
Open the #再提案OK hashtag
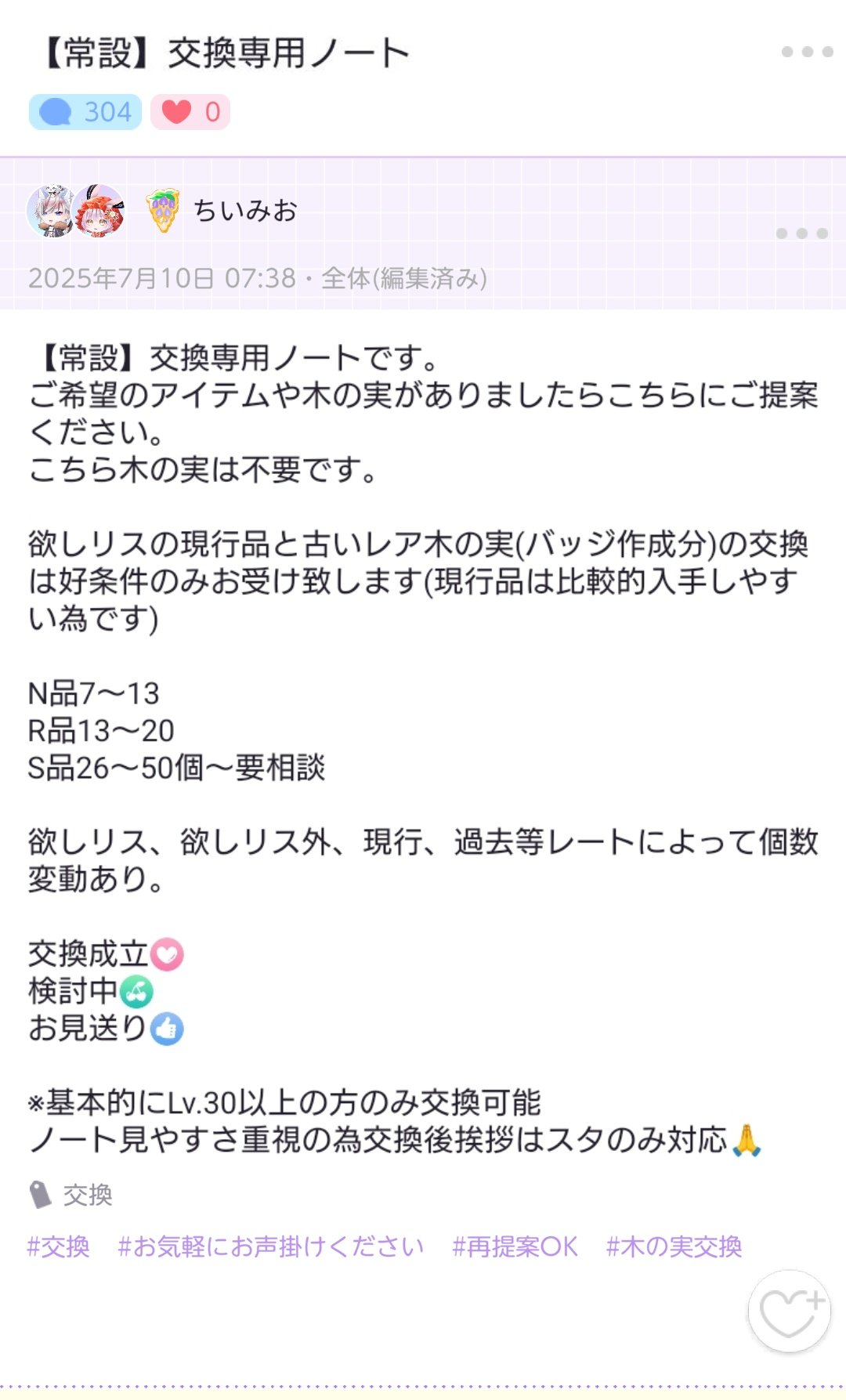click(x=515, y=1246)
